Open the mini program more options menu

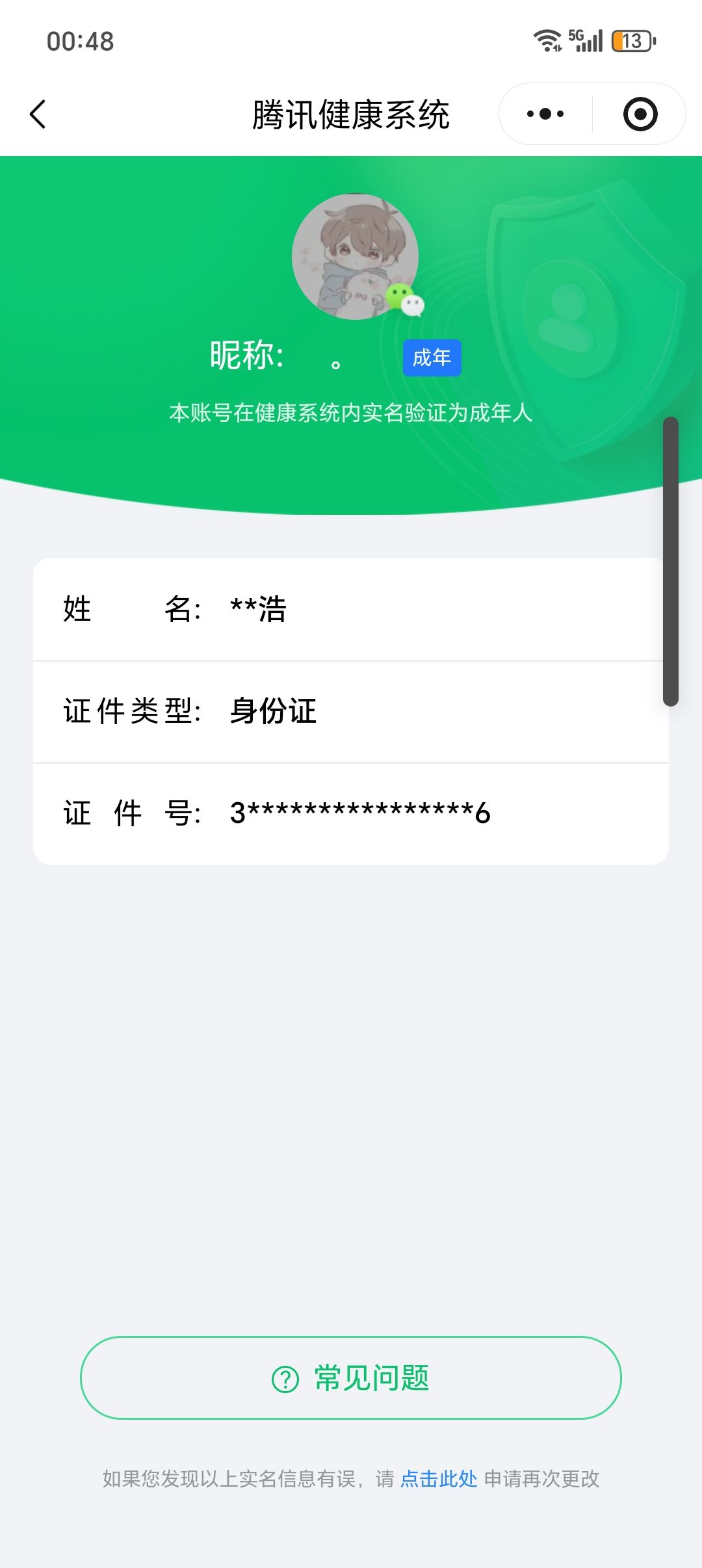click(545, 113)
